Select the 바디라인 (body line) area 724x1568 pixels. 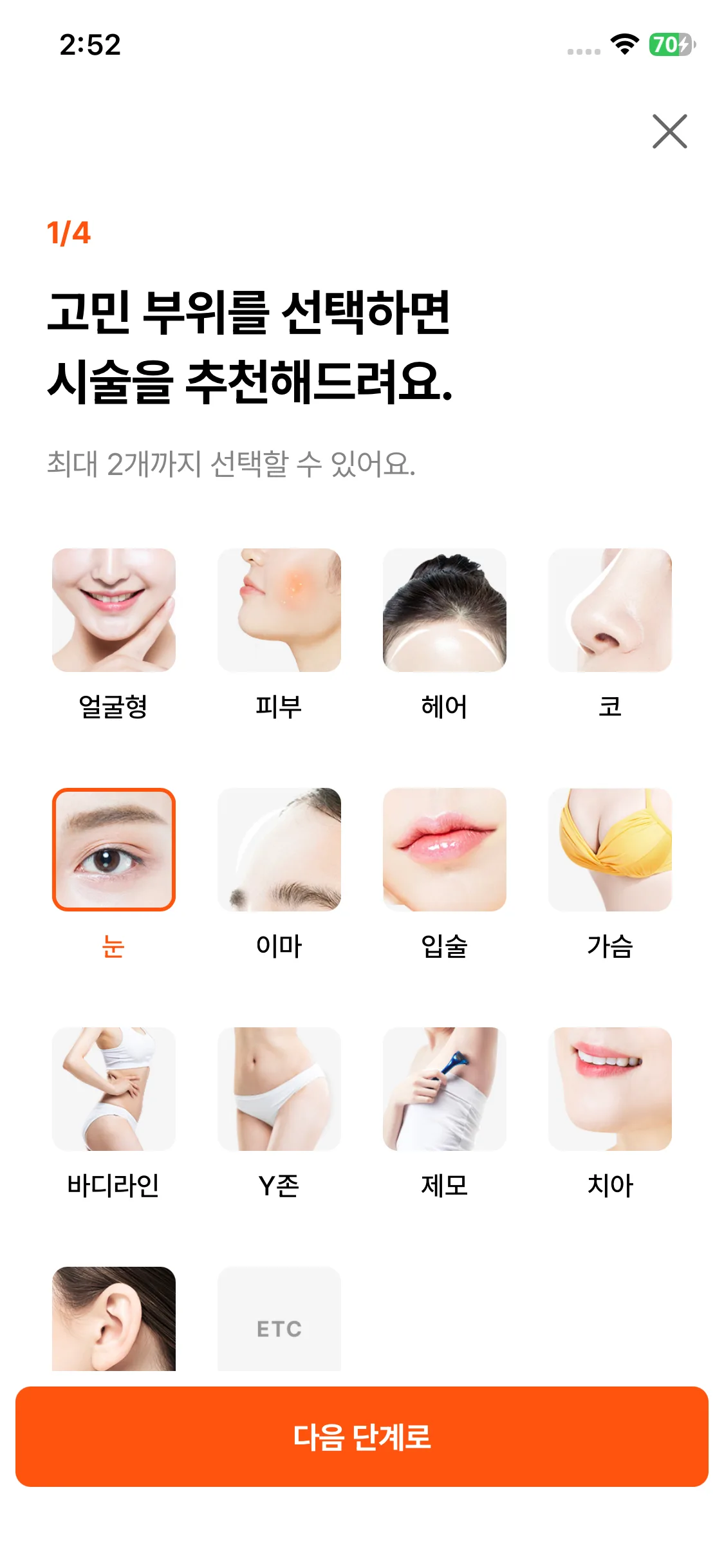pyautogui.click(x=114, y=1089)
